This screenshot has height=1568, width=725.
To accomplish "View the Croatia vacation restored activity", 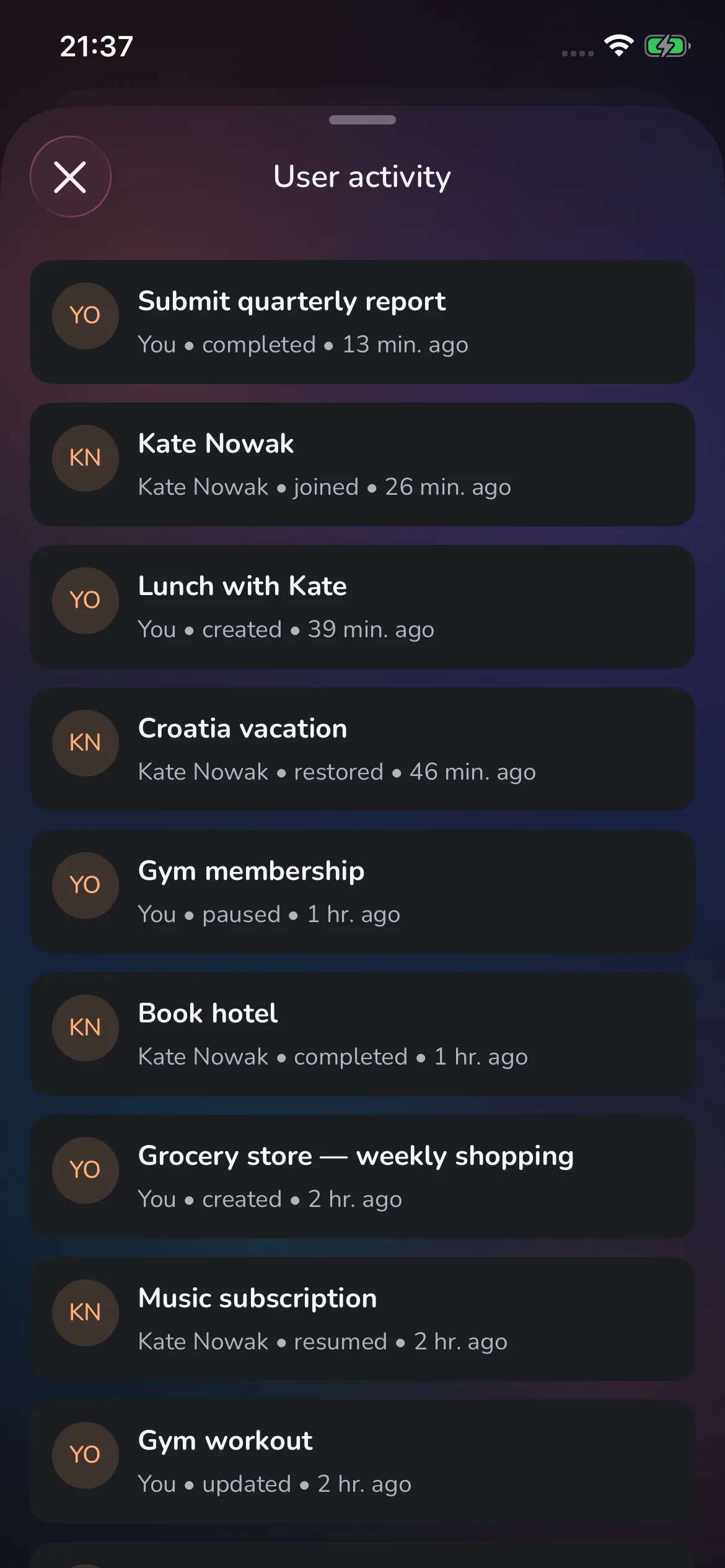I will [362, 749].
